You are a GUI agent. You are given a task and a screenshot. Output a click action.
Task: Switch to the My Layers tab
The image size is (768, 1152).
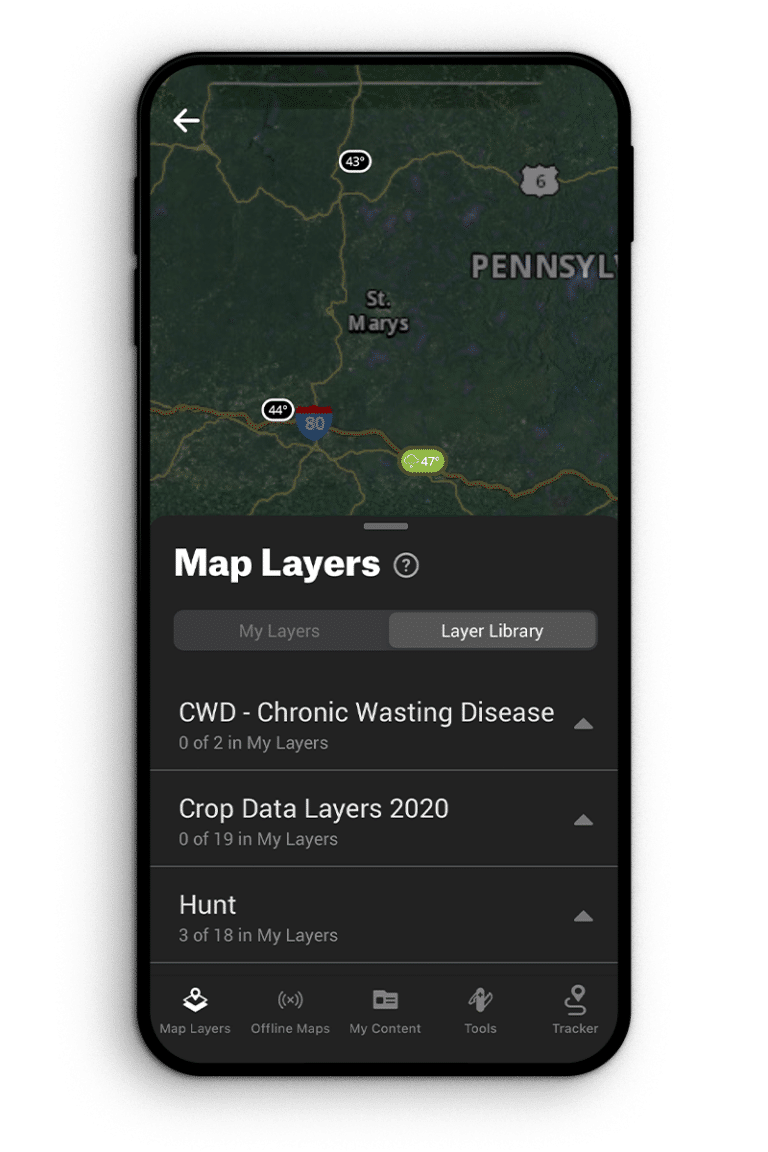pos(279,630)
